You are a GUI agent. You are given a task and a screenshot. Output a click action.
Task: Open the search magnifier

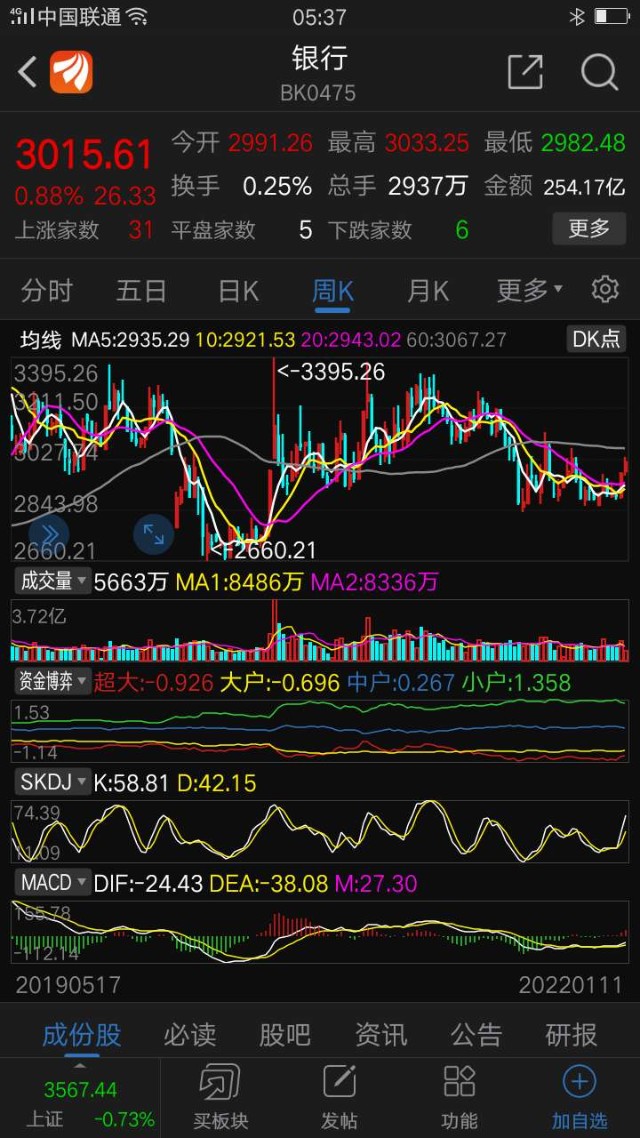pos(599,72)
